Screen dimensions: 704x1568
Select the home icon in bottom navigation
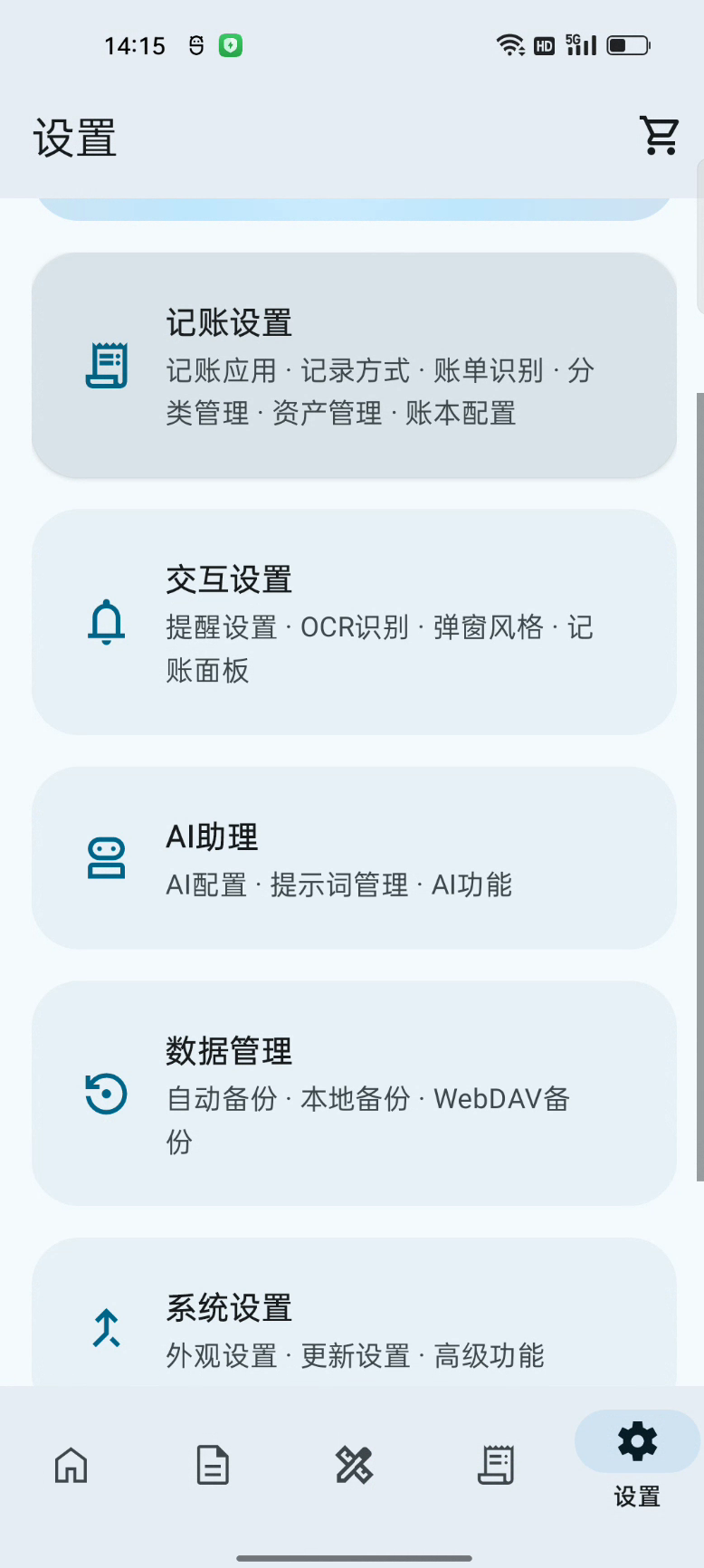coord(70,1464)
